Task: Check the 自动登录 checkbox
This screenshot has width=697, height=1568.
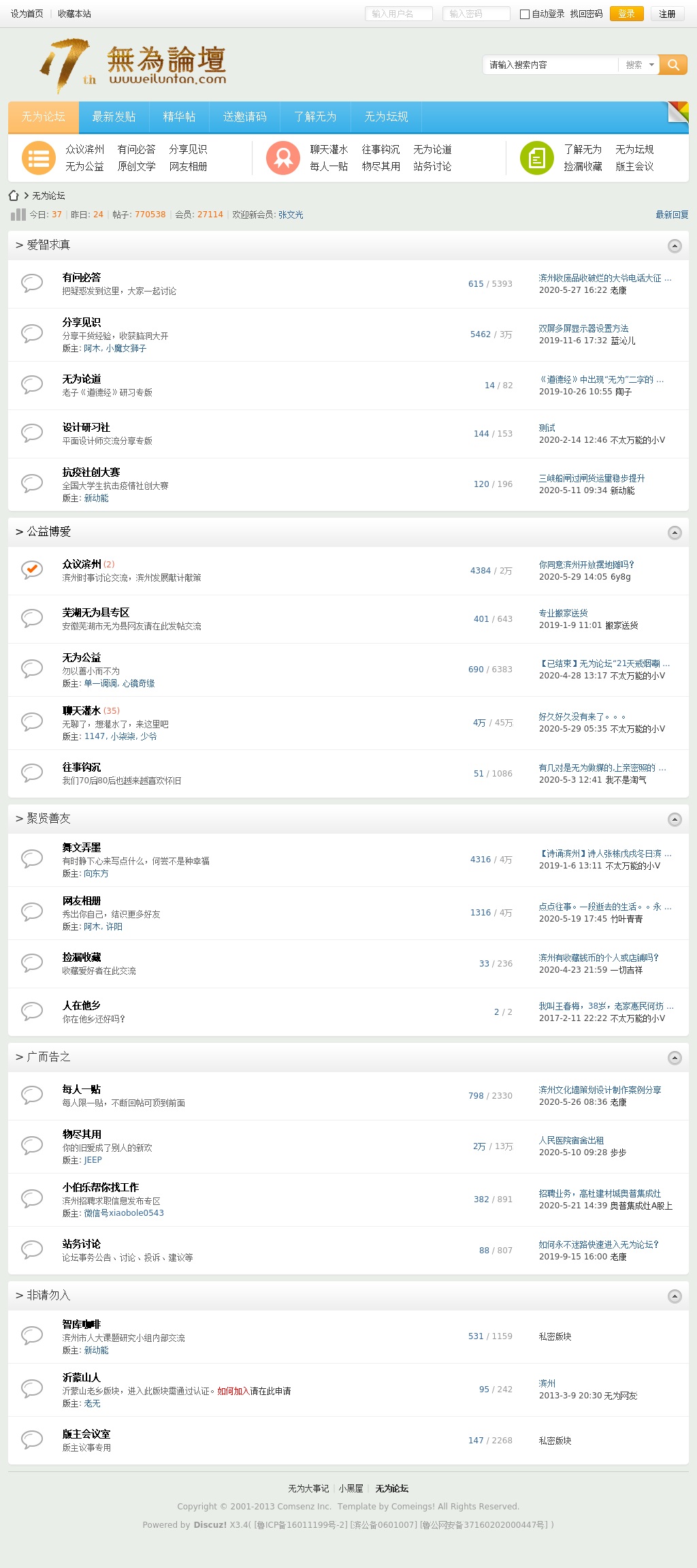Action: coord(525,14)
